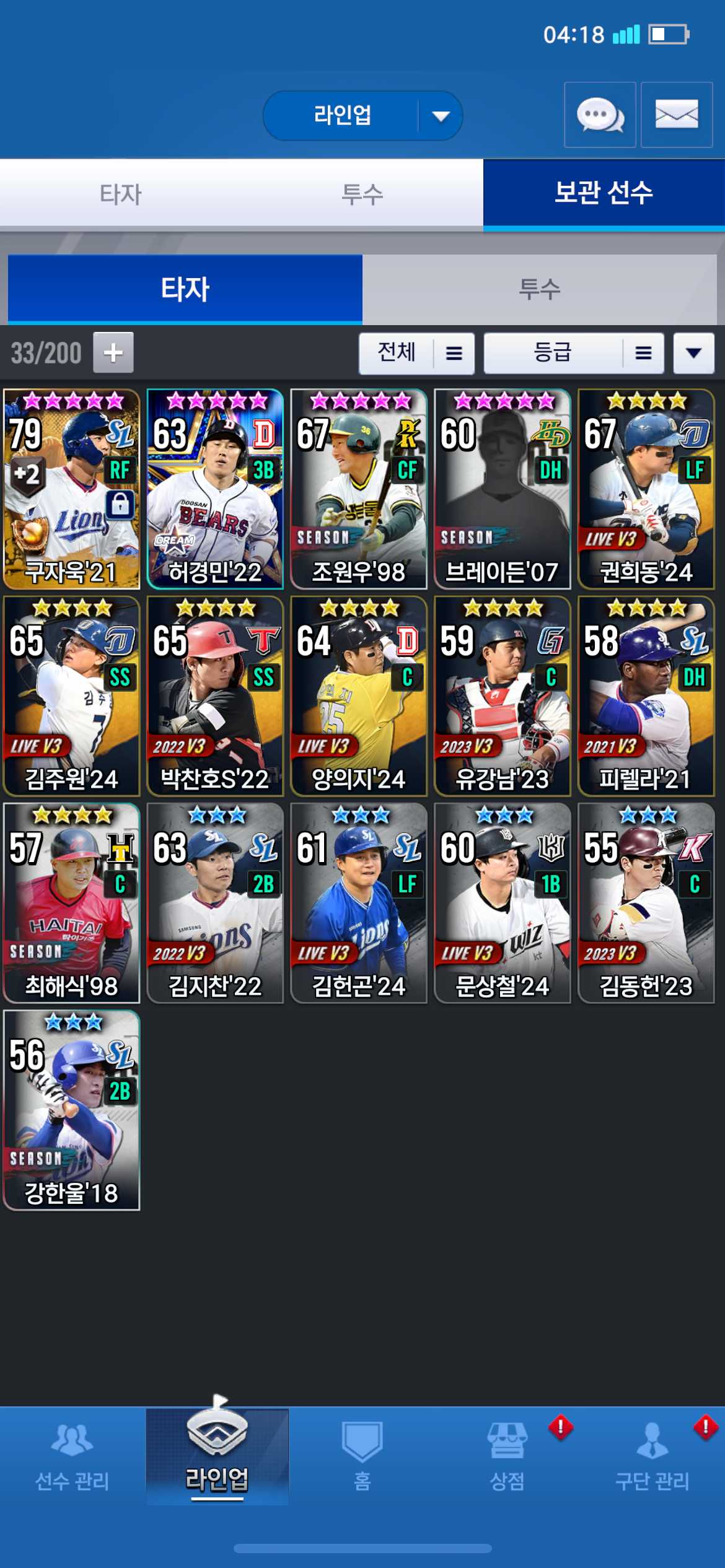725x1568 pixels.
Task: View the 양의지'24 catcher card
Action: 359,696
